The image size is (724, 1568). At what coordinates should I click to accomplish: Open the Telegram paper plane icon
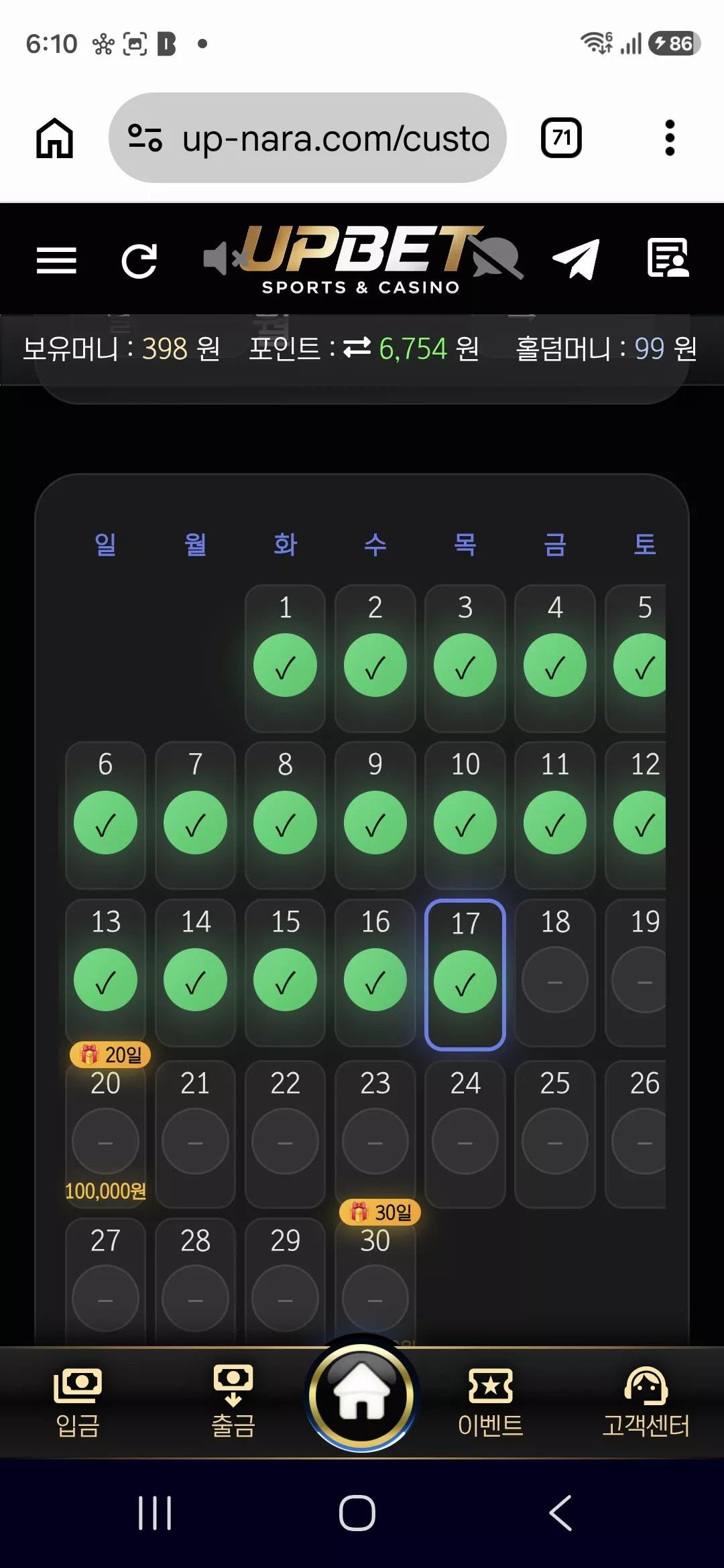[575, 259]
